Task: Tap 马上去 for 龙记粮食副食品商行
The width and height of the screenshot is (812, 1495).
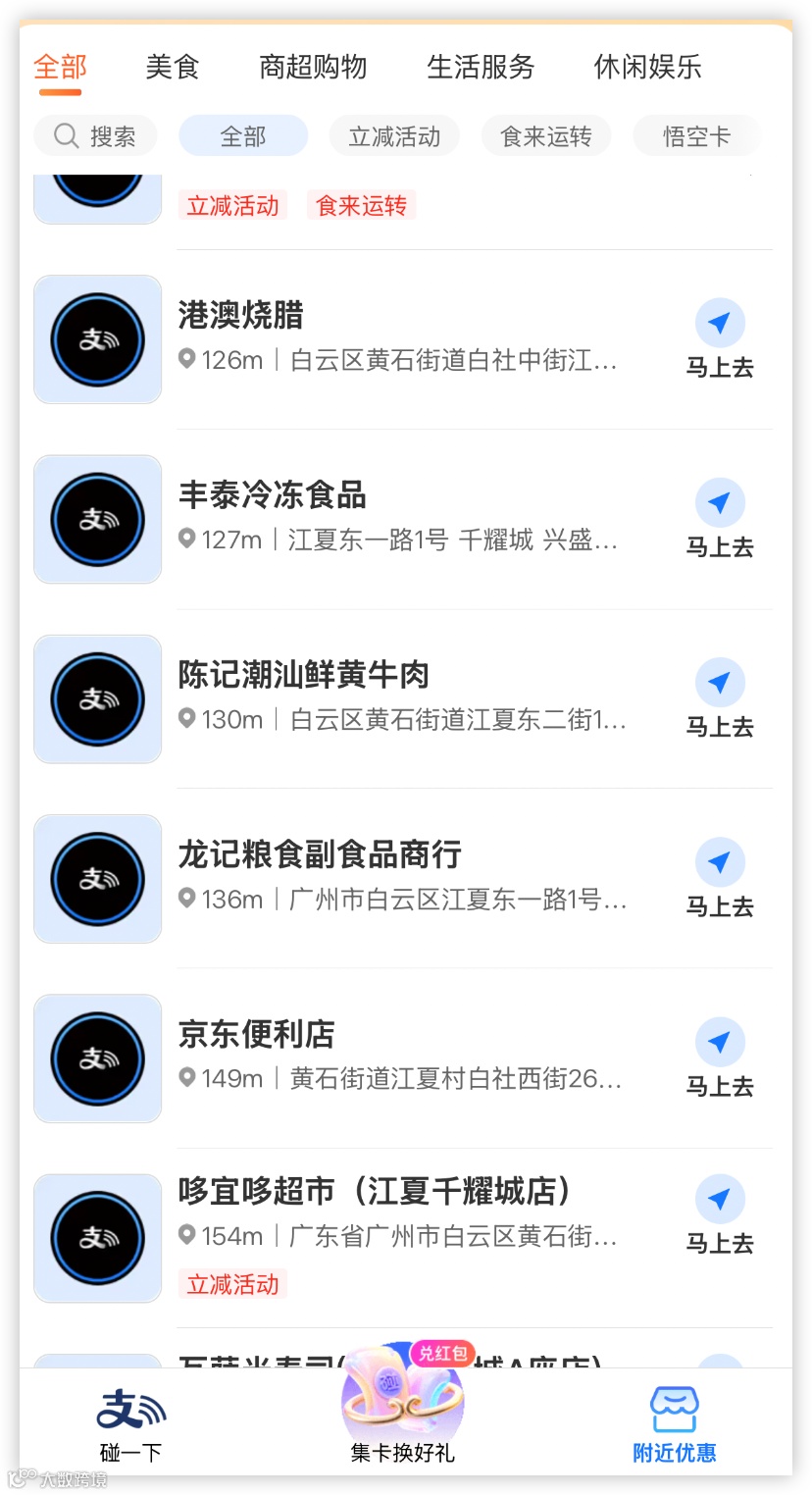Action: coord(719,878)
